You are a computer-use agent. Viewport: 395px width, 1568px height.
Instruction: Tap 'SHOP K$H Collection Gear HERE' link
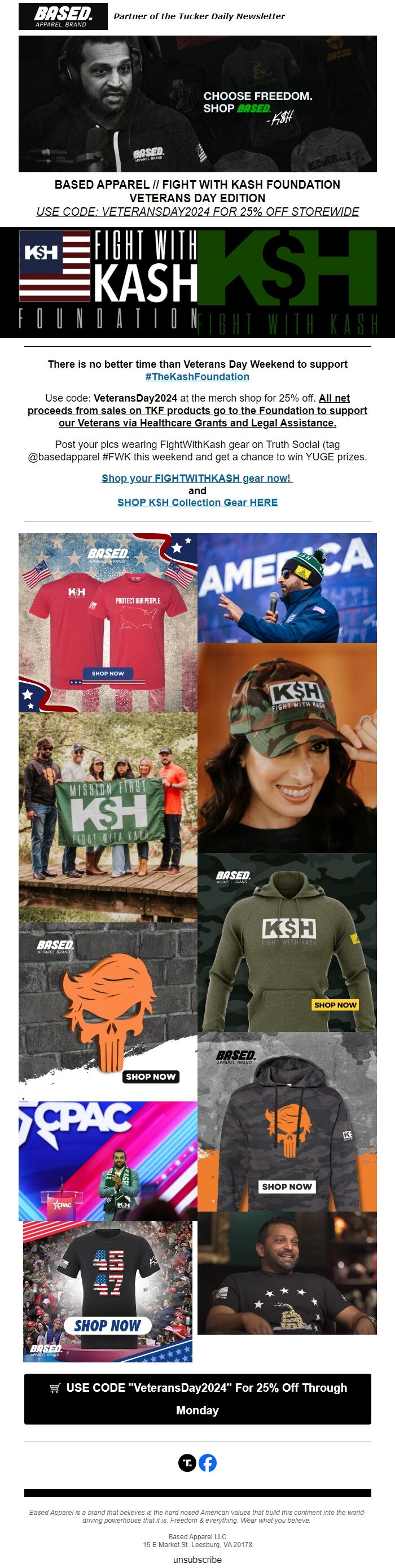[197, 502]
